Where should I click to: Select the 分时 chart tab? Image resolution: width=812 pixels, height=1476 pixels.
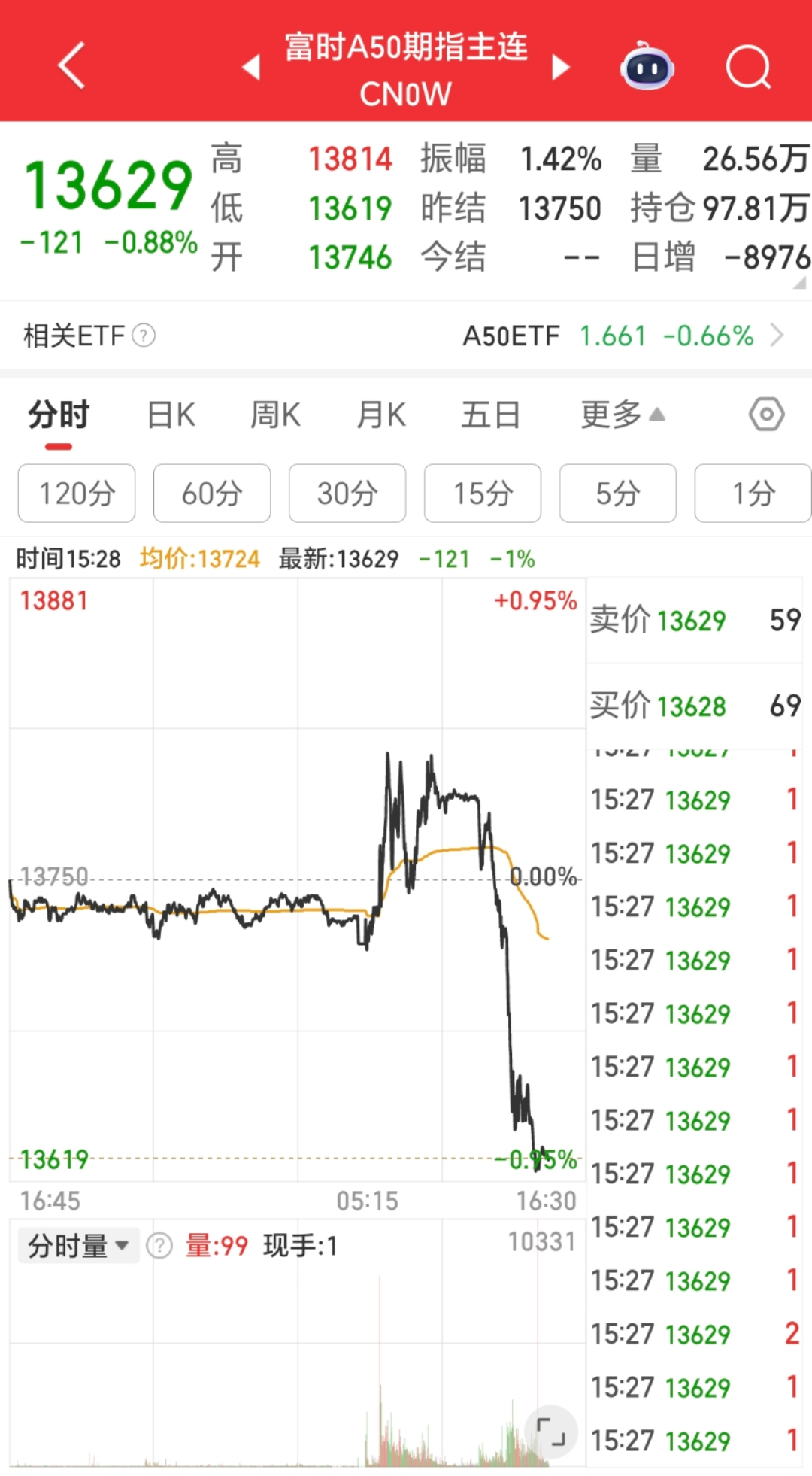(x=59, y=415)
